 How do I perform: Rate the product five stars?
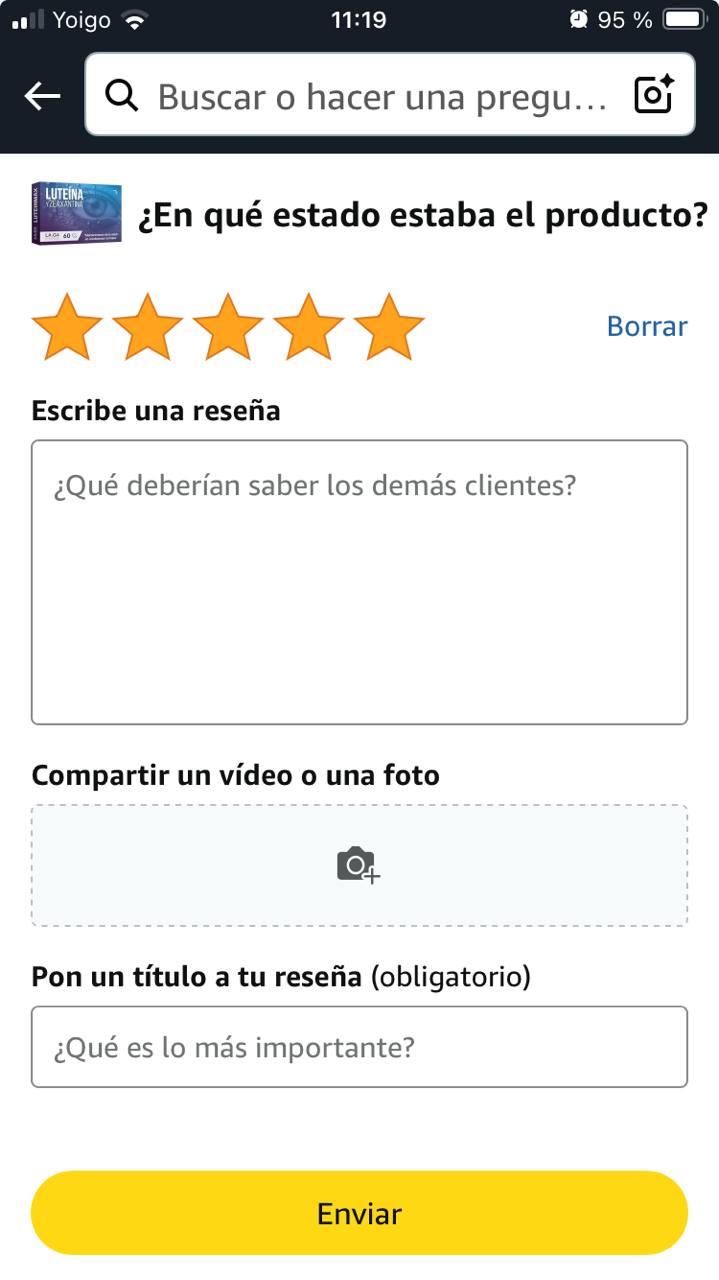coord(389,326)
